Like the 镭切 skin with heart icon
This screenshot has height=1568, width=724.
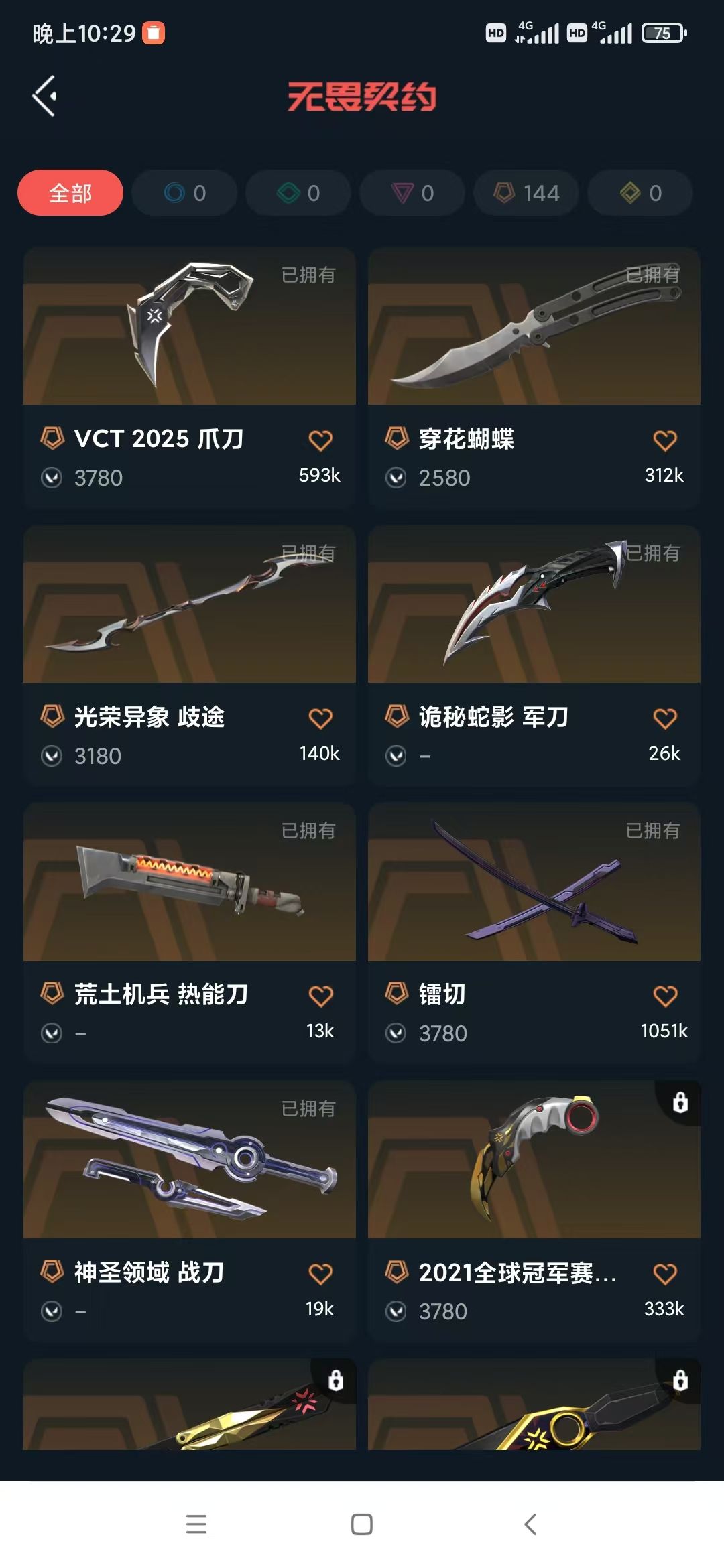665,996
